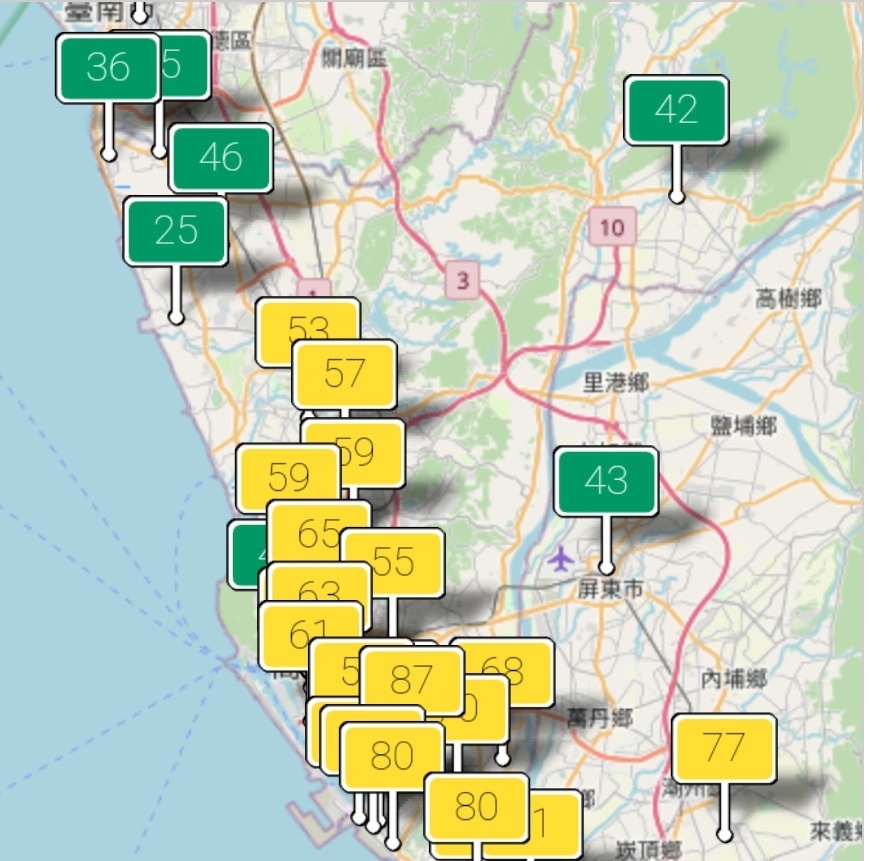Viewport: 889px width, 861px height.
Task: Select the yellow 55 marker
Action: pos(394,563)
